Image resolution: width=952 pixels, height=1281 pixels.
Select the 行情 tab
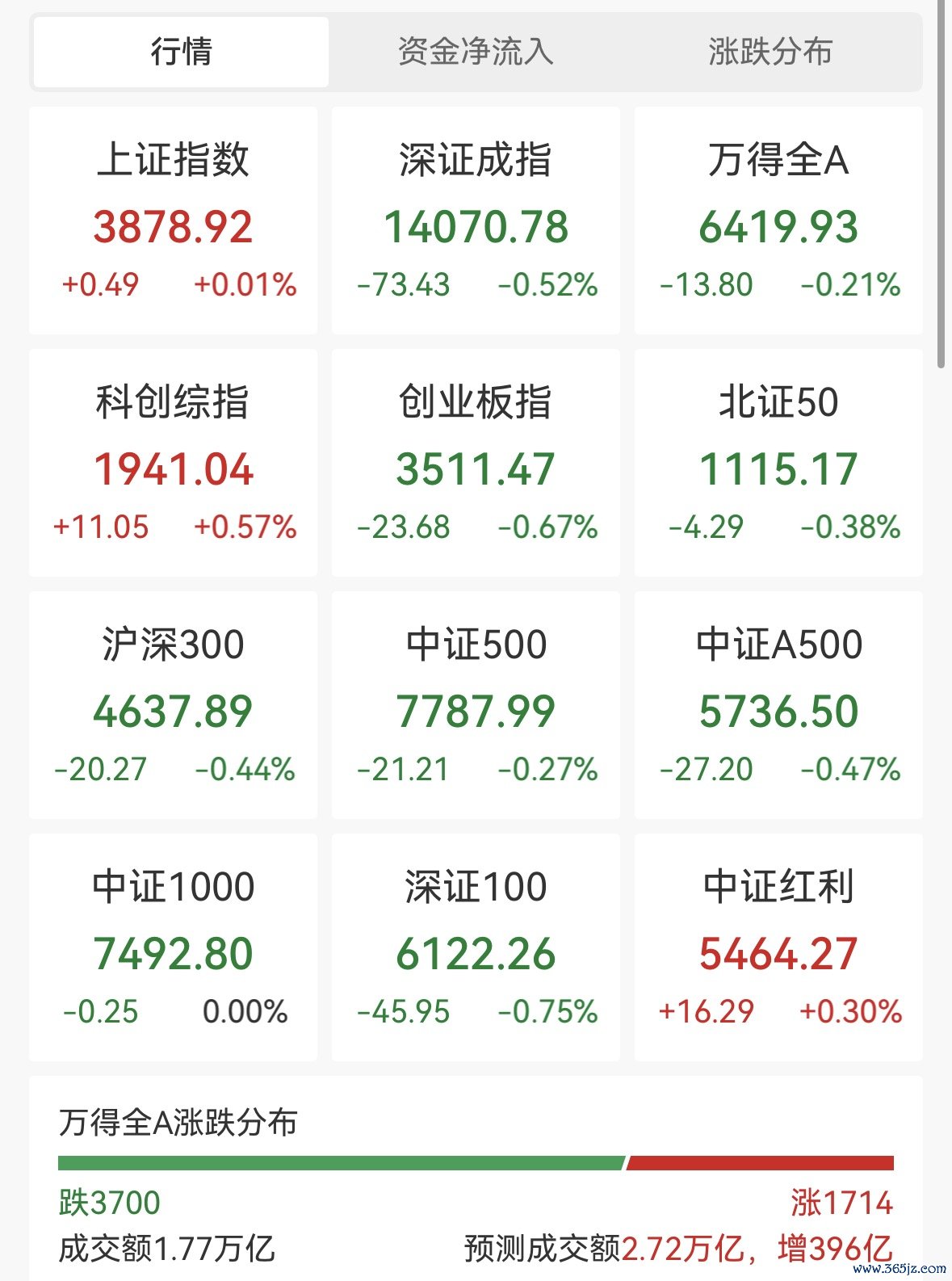pyautogui.click(x=181, y=52)
